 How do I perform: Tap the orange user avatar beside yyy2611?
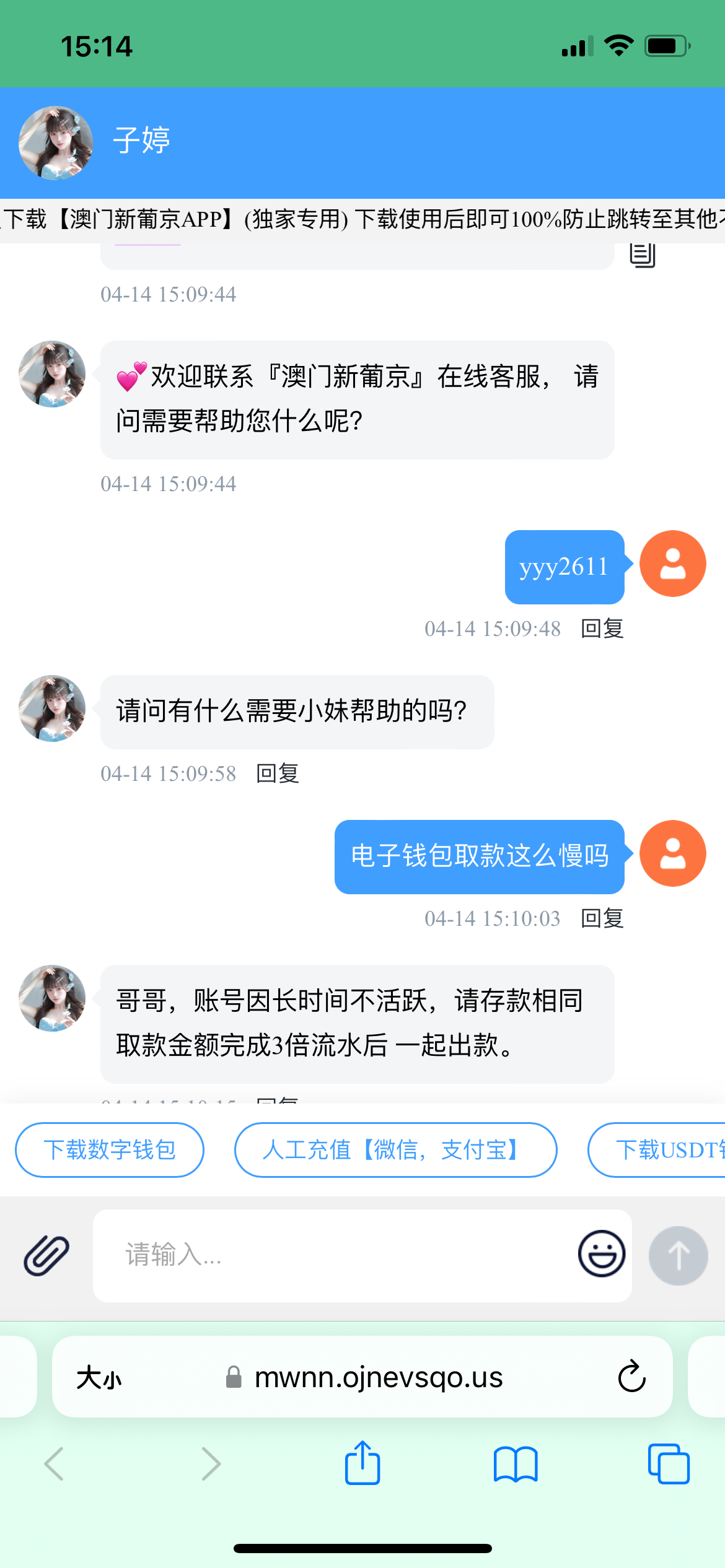(672, 562)
